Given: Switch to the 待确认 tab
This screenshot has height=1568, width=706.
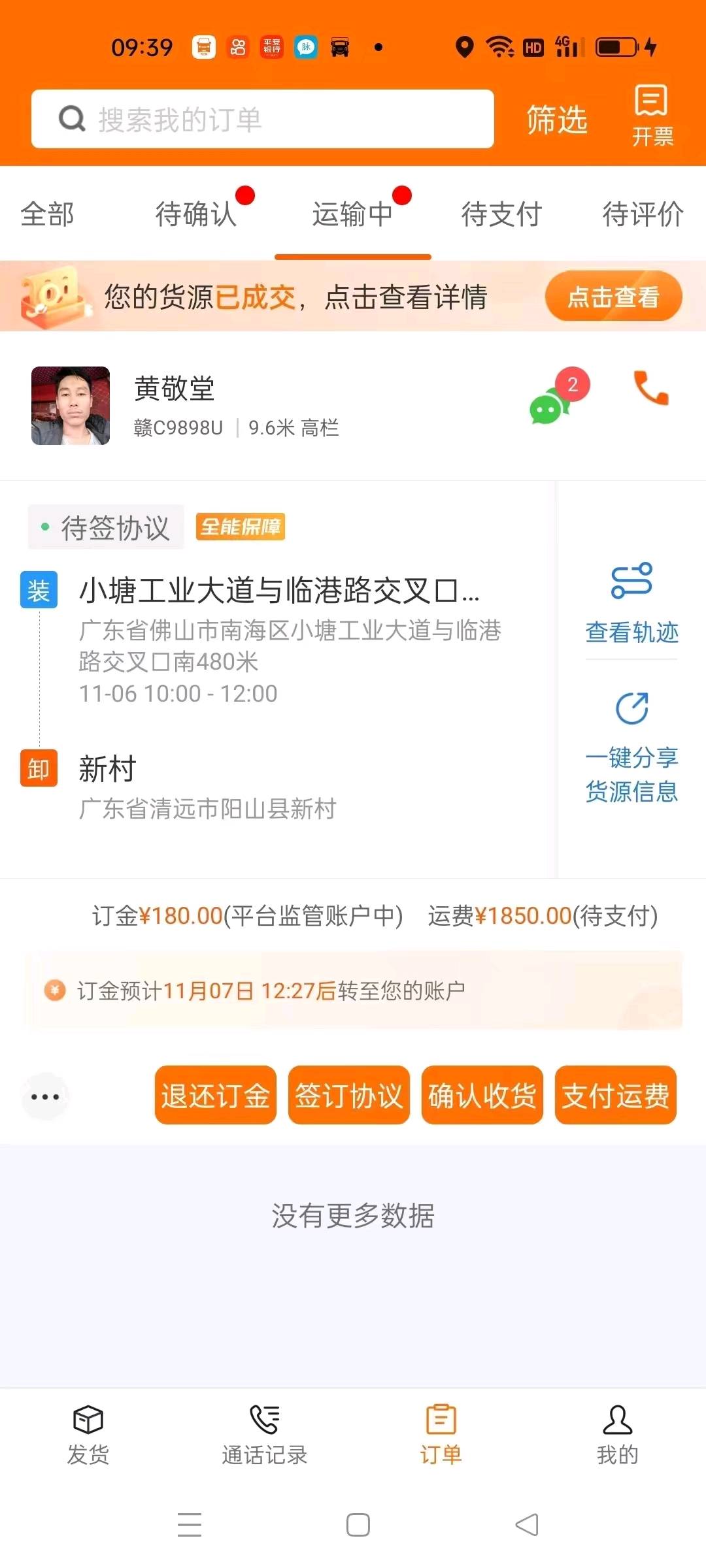Looking at the screenshot, I should [x=196, y=214].
